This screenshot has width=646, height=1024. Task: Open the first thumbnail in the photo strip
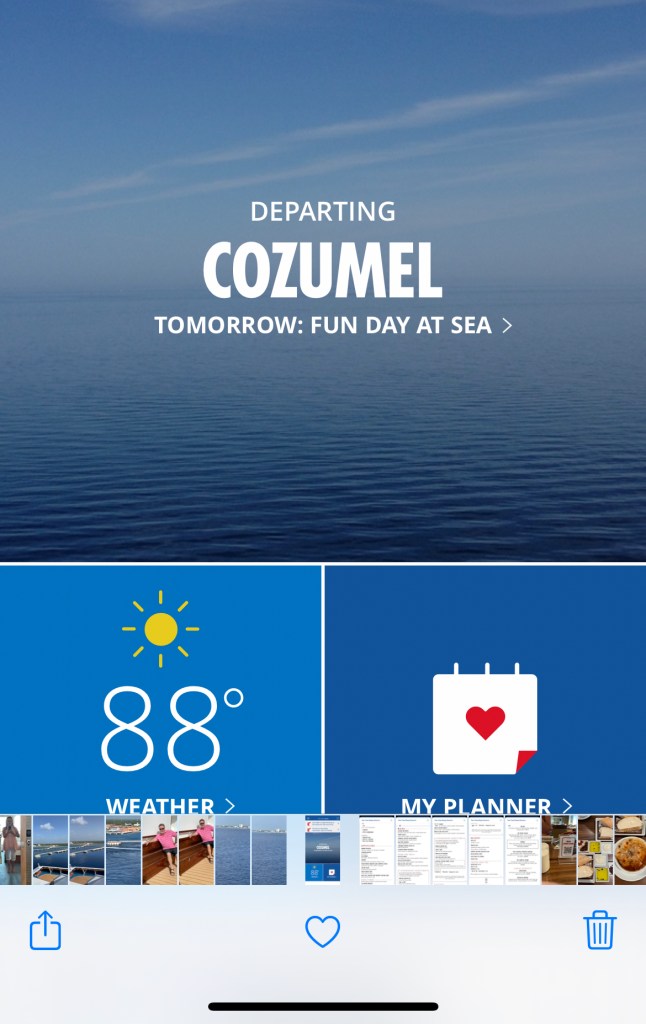click(x=14, y=849)
